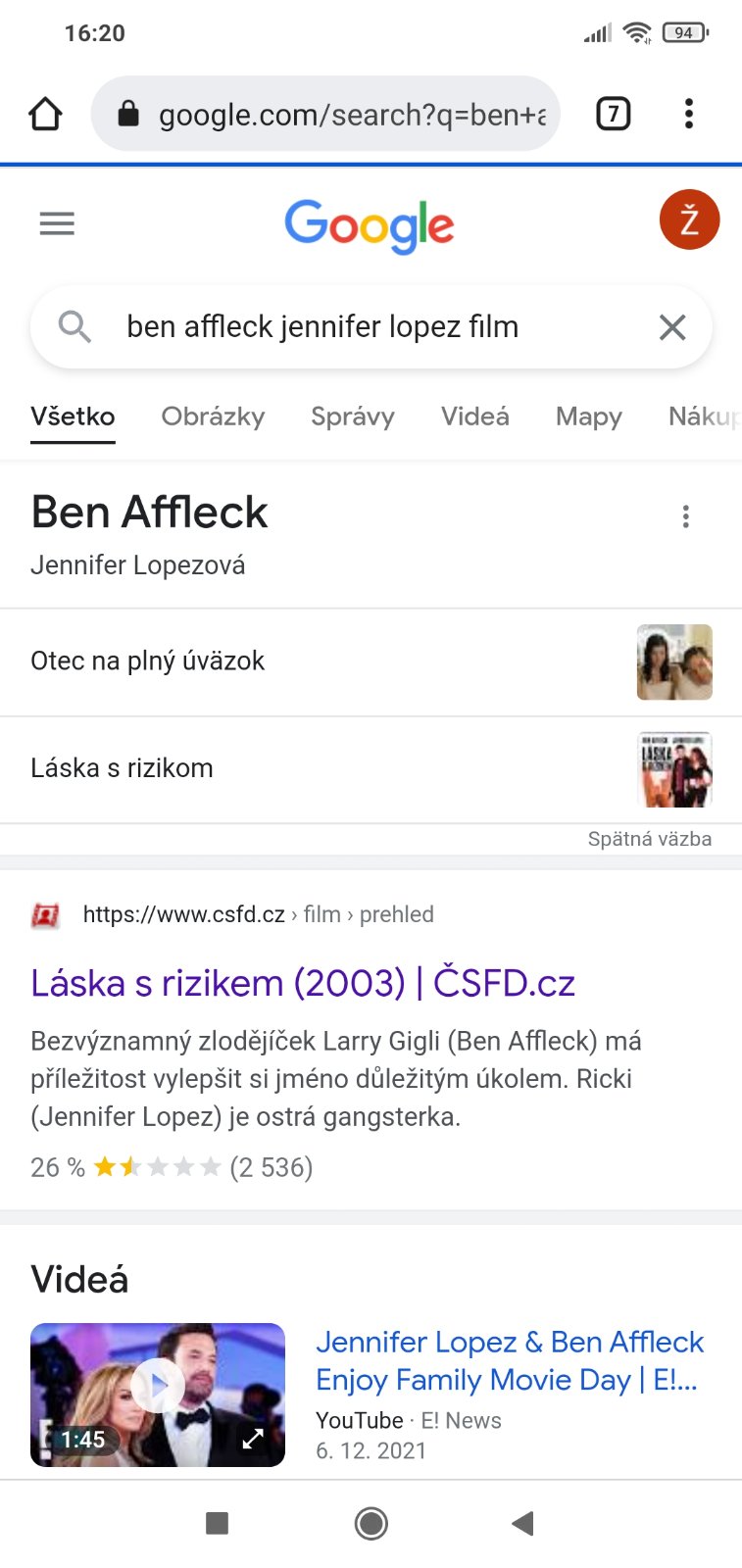Open the tab switcher showing 7 tabs
This screenshot has height=1568, width=742.
613,114
